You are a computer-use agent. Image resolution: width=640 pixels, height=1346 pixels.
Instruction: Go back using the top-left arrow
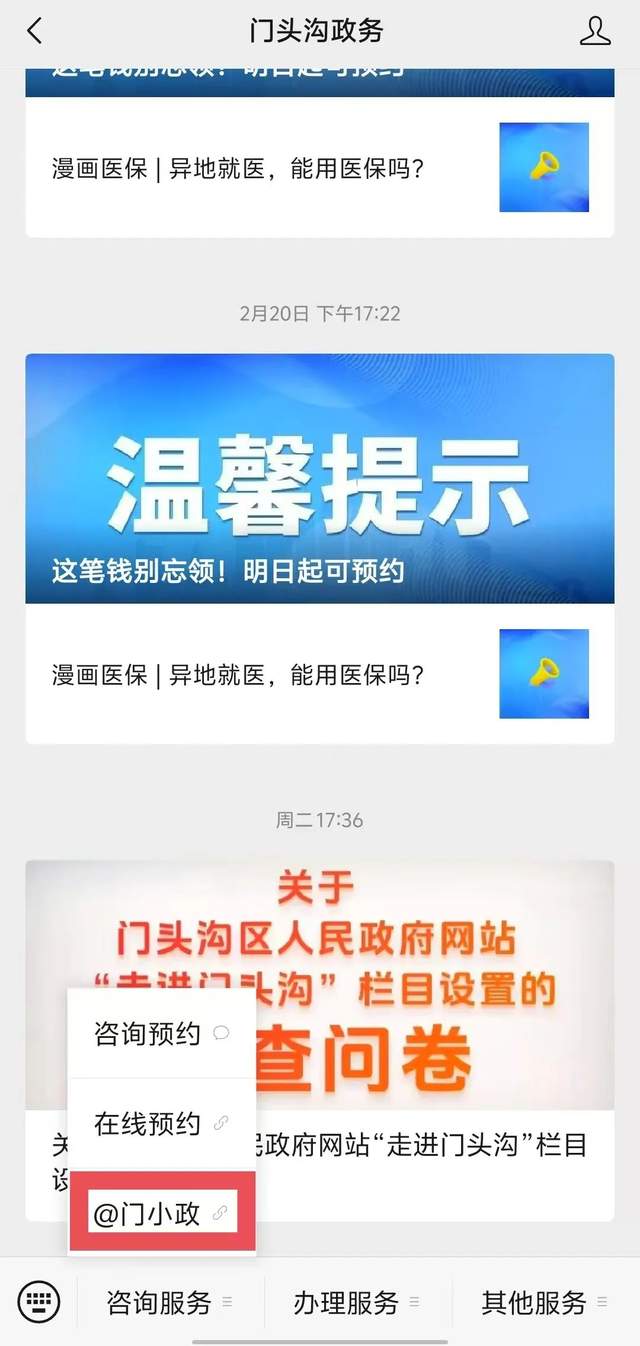35,31
